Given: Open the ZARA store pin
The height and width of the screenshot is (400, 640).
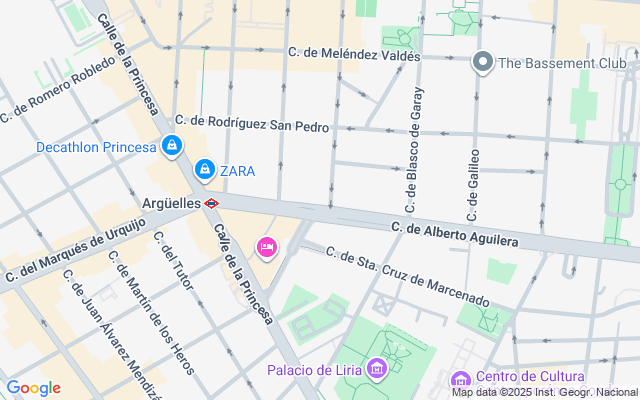Looking at the screenshot, I should (x=204, y=170).
